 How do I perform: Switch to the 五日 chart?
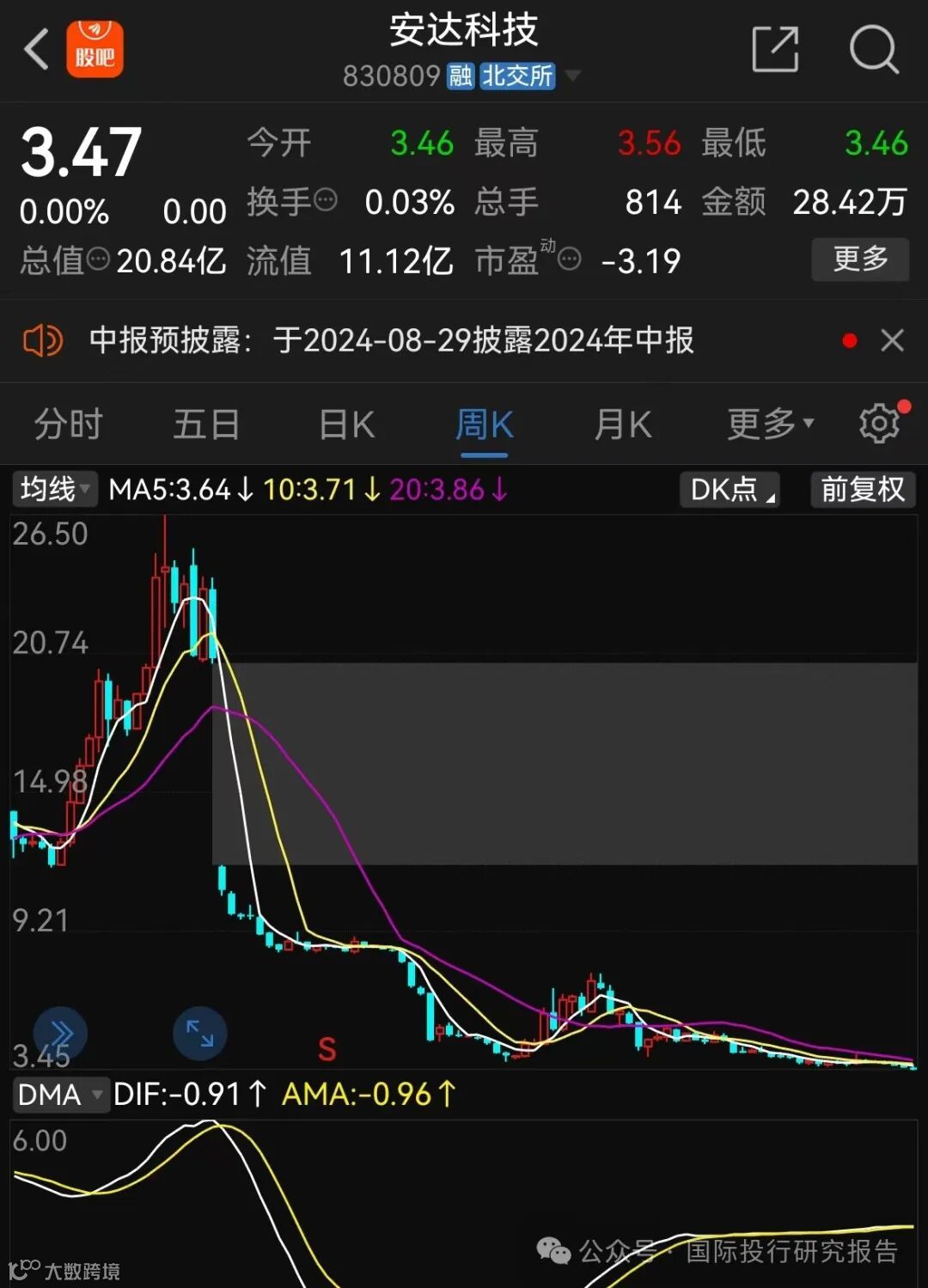click(206, 424)
